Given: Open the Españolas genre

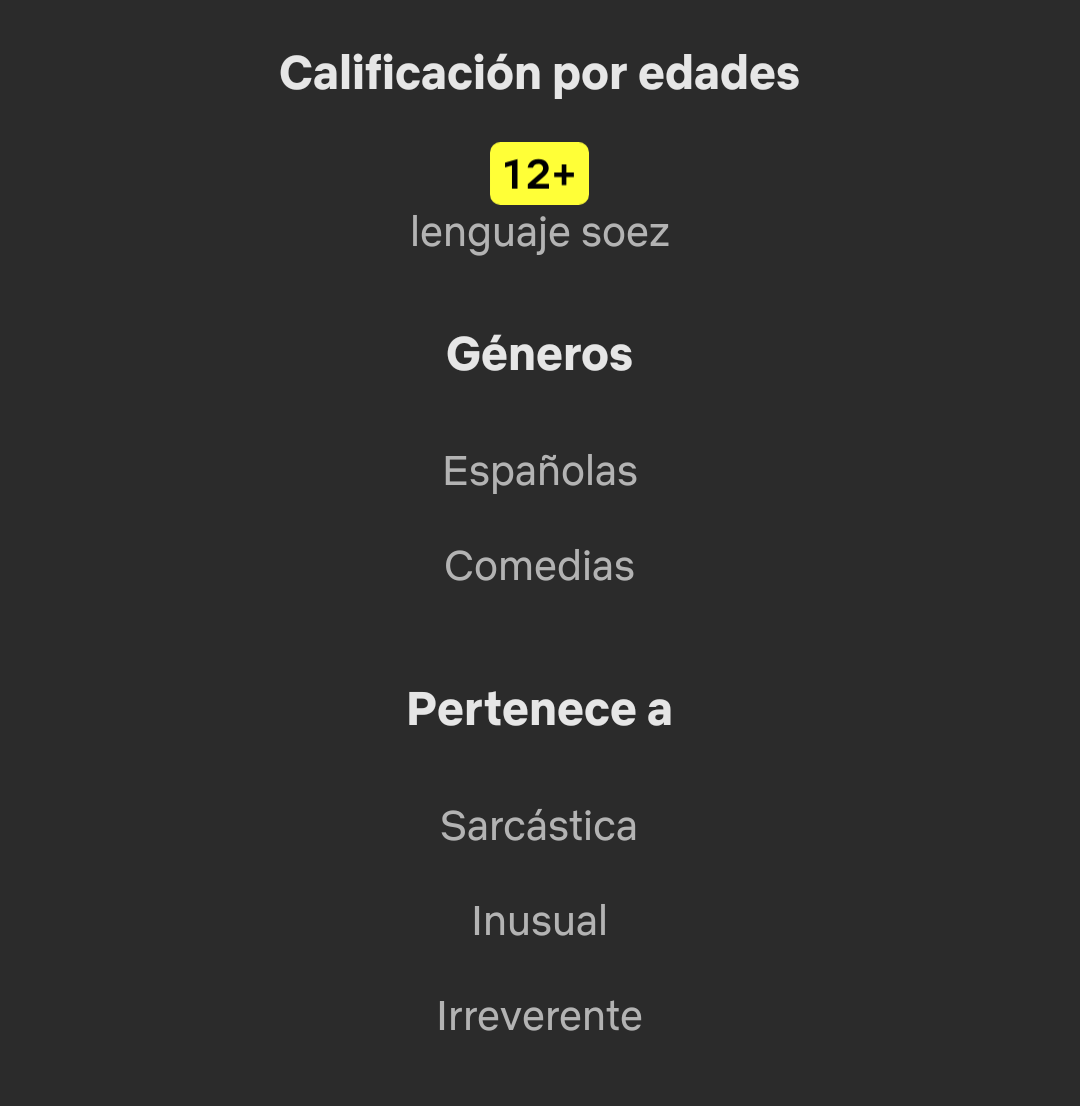Looking at the screenshot, I should [540, 471].
